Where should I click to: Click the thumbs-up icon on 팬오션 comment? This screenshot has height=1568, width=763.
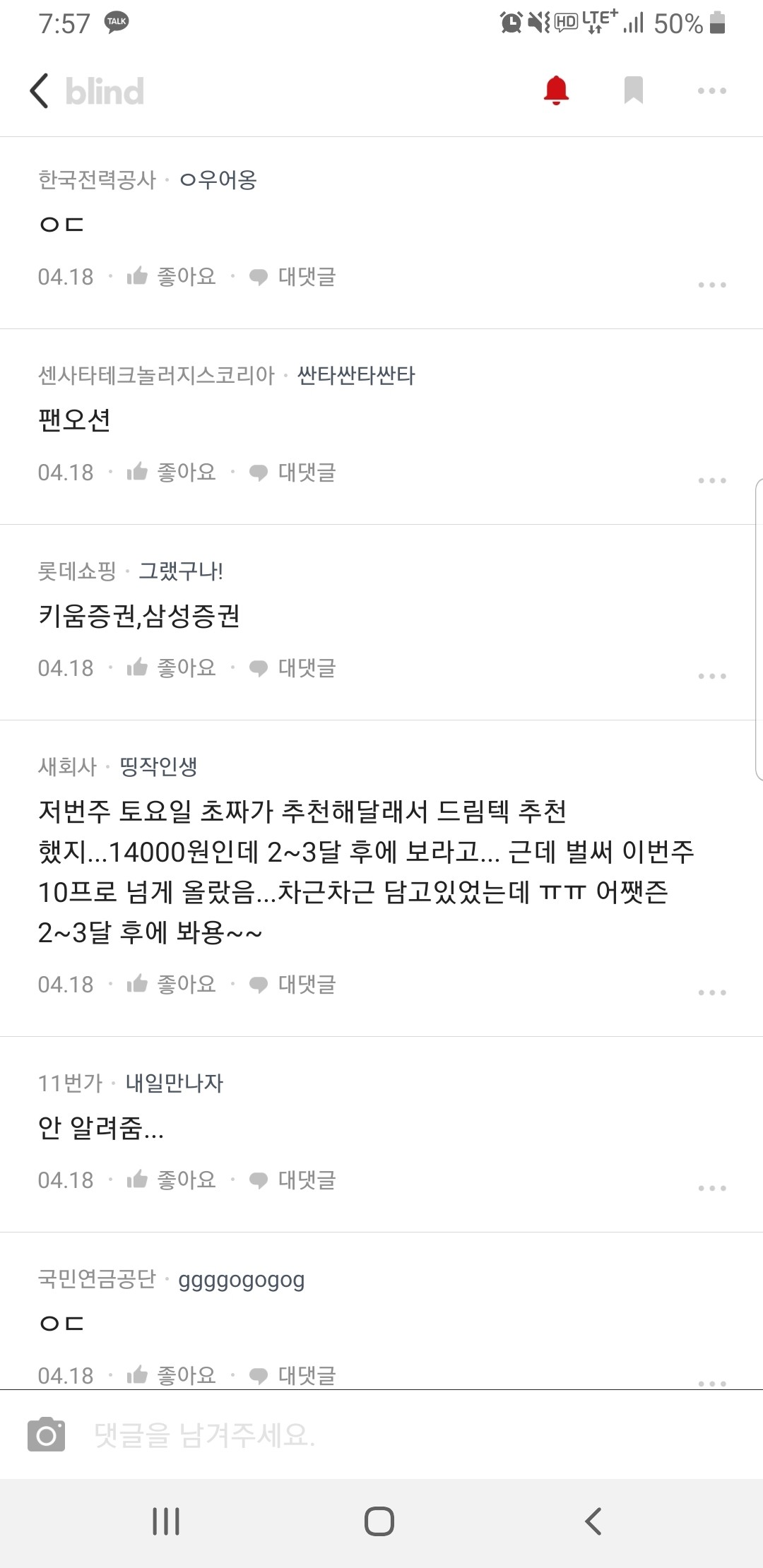point(138,472)
